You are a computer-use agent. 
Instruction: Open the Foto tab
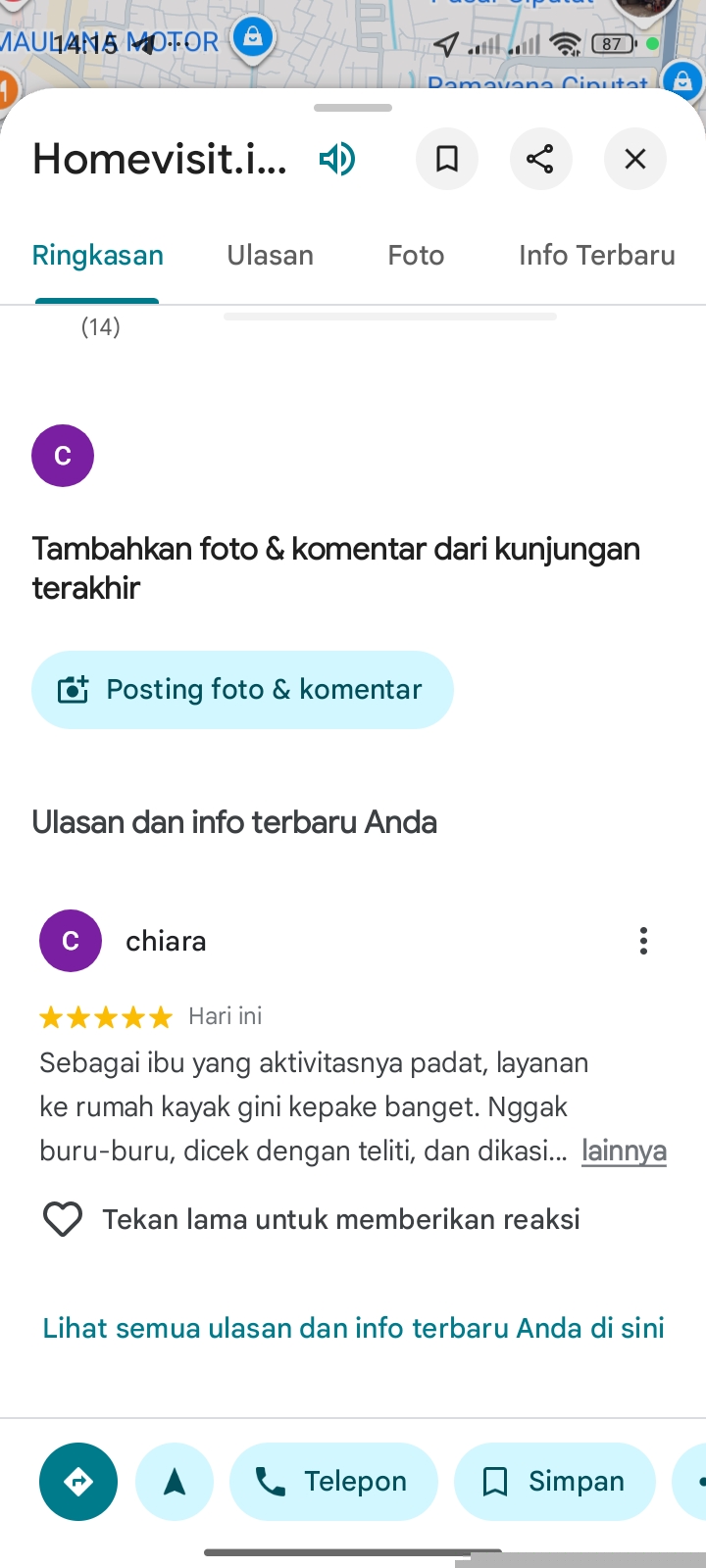coord(416,256)
